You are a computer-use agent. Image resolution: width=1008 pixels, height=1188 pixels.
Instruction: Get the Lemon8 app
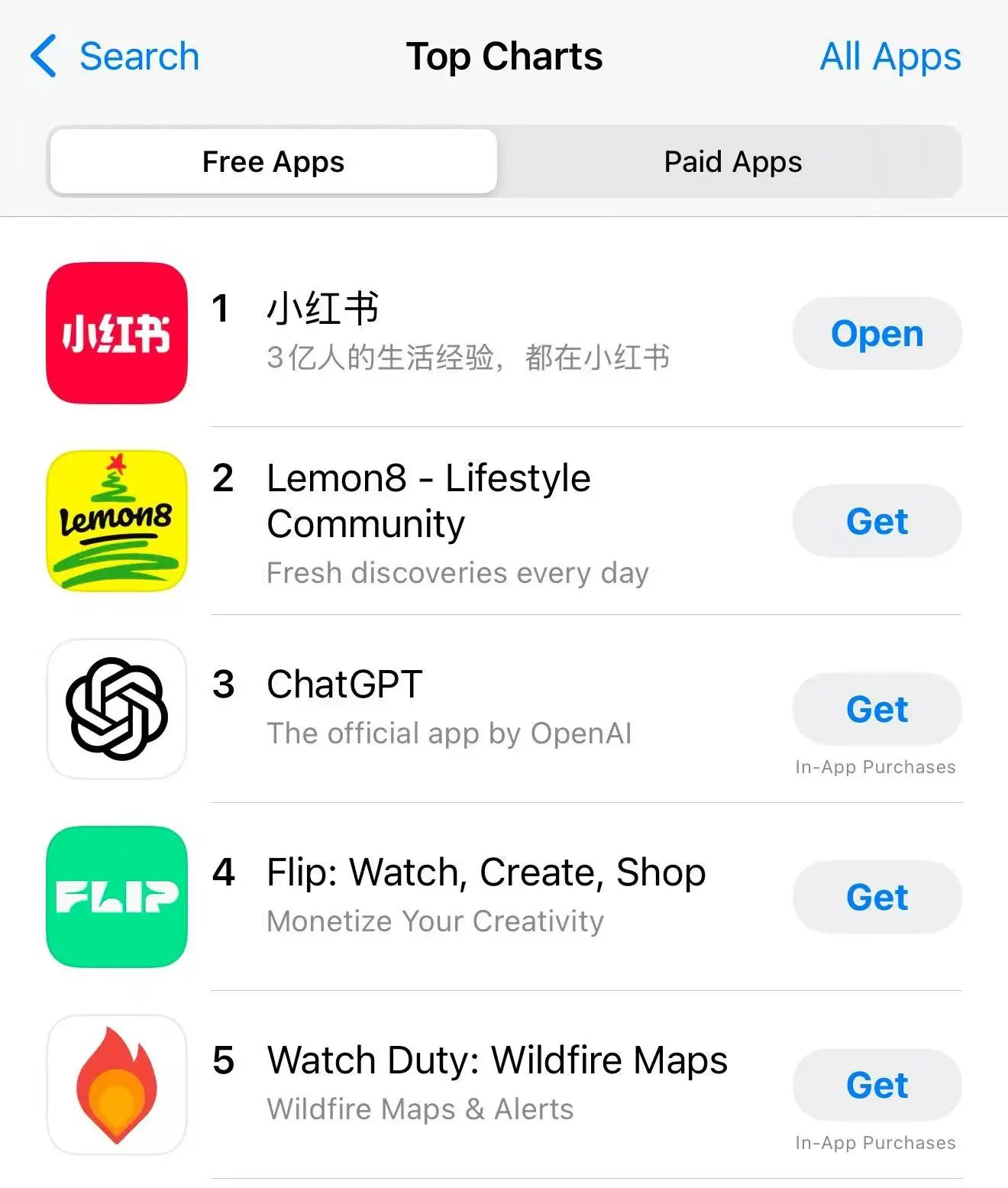[877, 522]
